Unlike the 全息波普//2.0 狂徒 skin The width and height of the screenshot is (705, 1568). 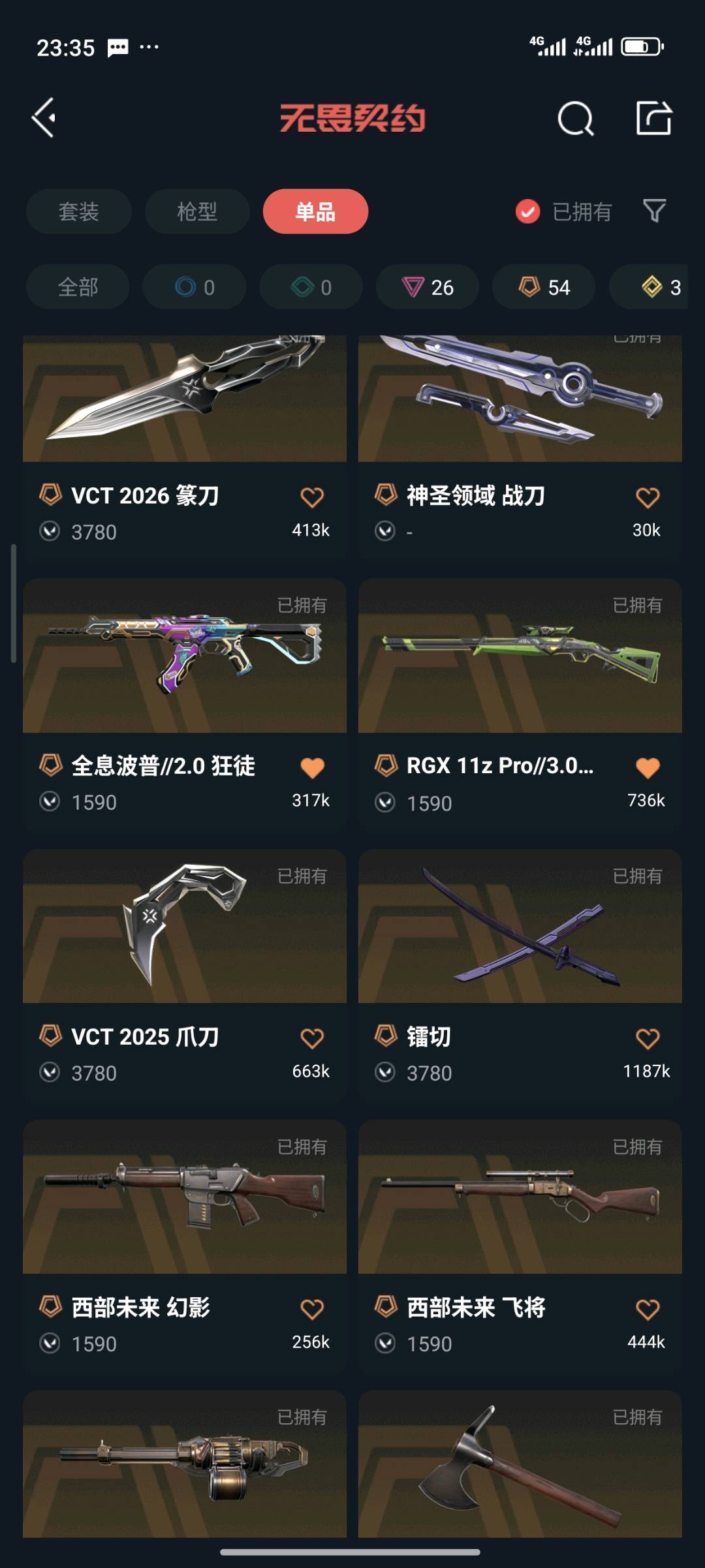312,768
